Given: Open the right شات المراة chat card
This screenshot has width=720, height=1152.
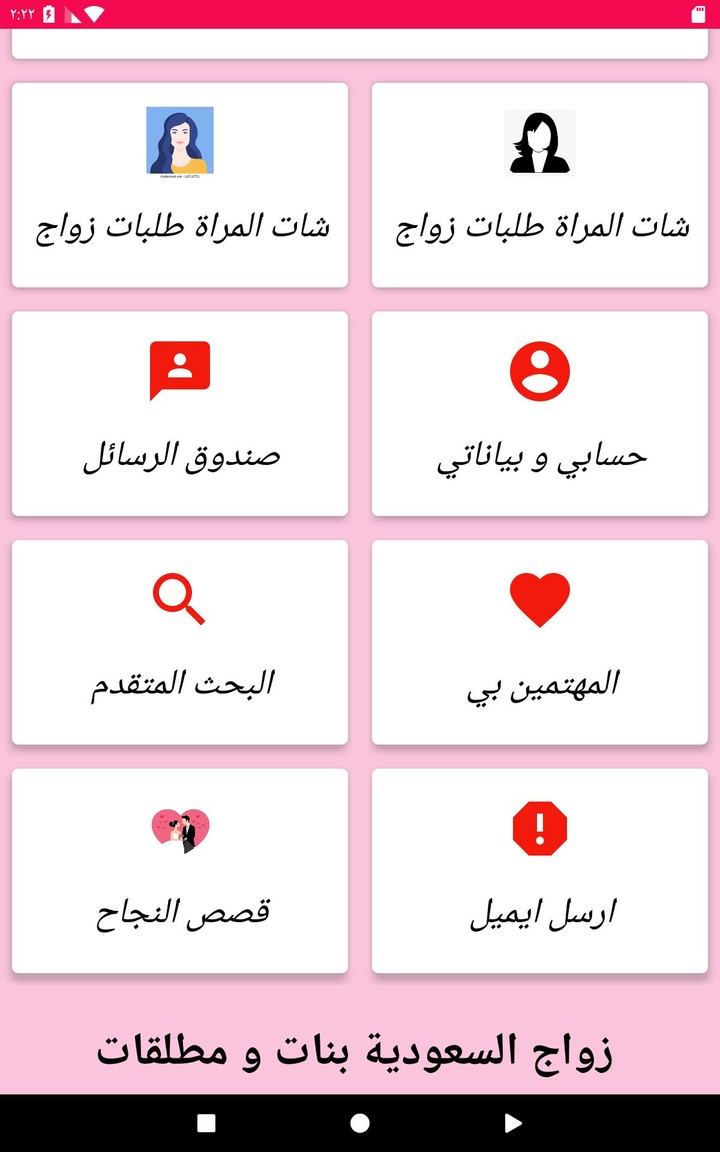Looking at the screenshot, I should tap(540, 184).
